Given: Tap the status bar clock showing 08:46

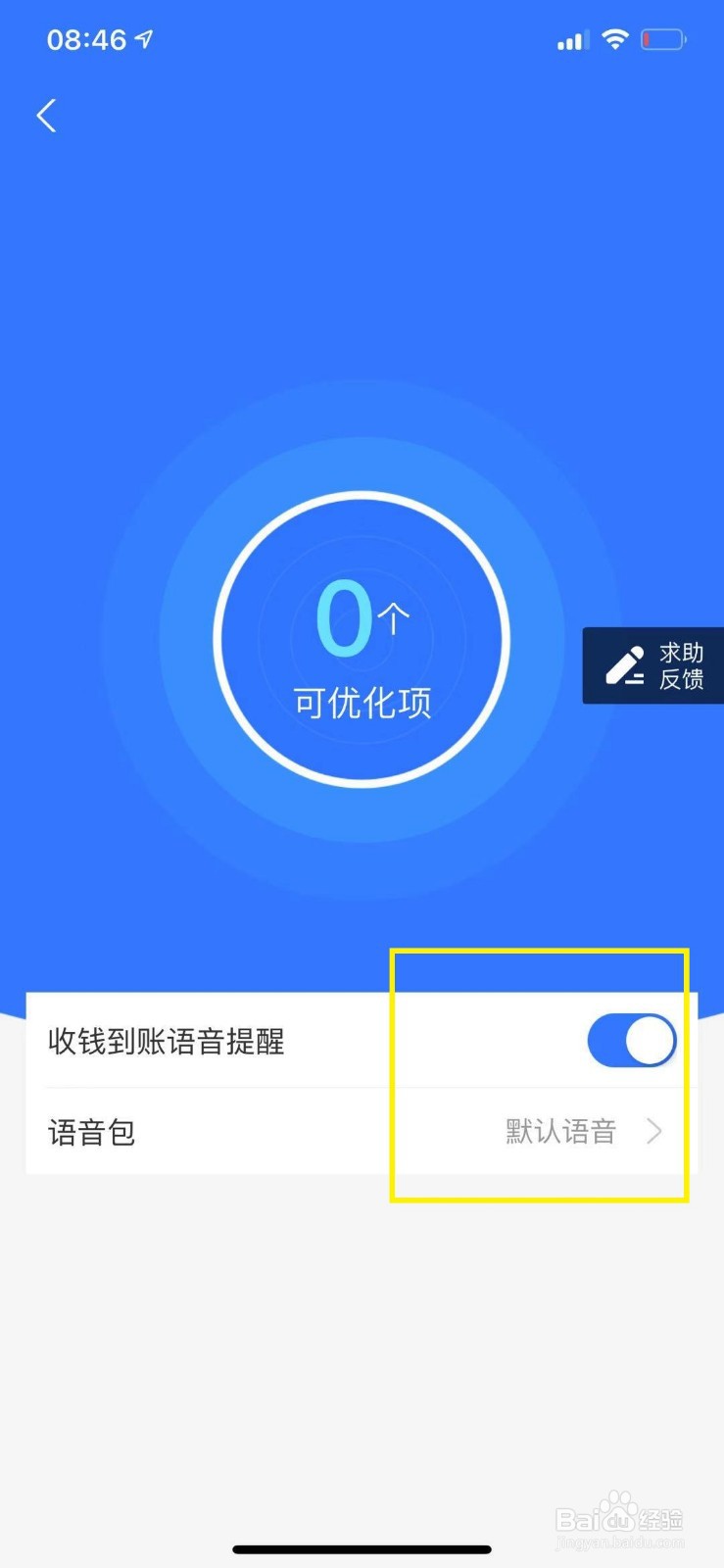Looking at the screenshot, I should pyautogui.click(x=86, y=39).
